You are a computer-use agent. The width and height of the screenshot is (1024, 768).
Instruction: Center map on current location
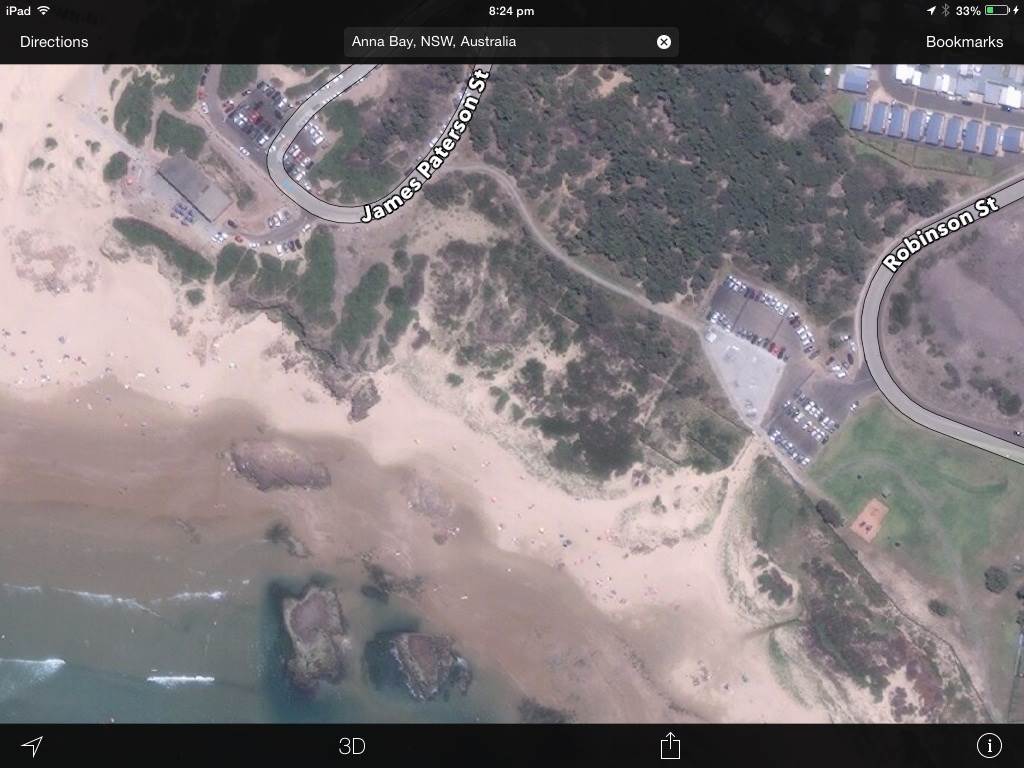coord(32,746)
